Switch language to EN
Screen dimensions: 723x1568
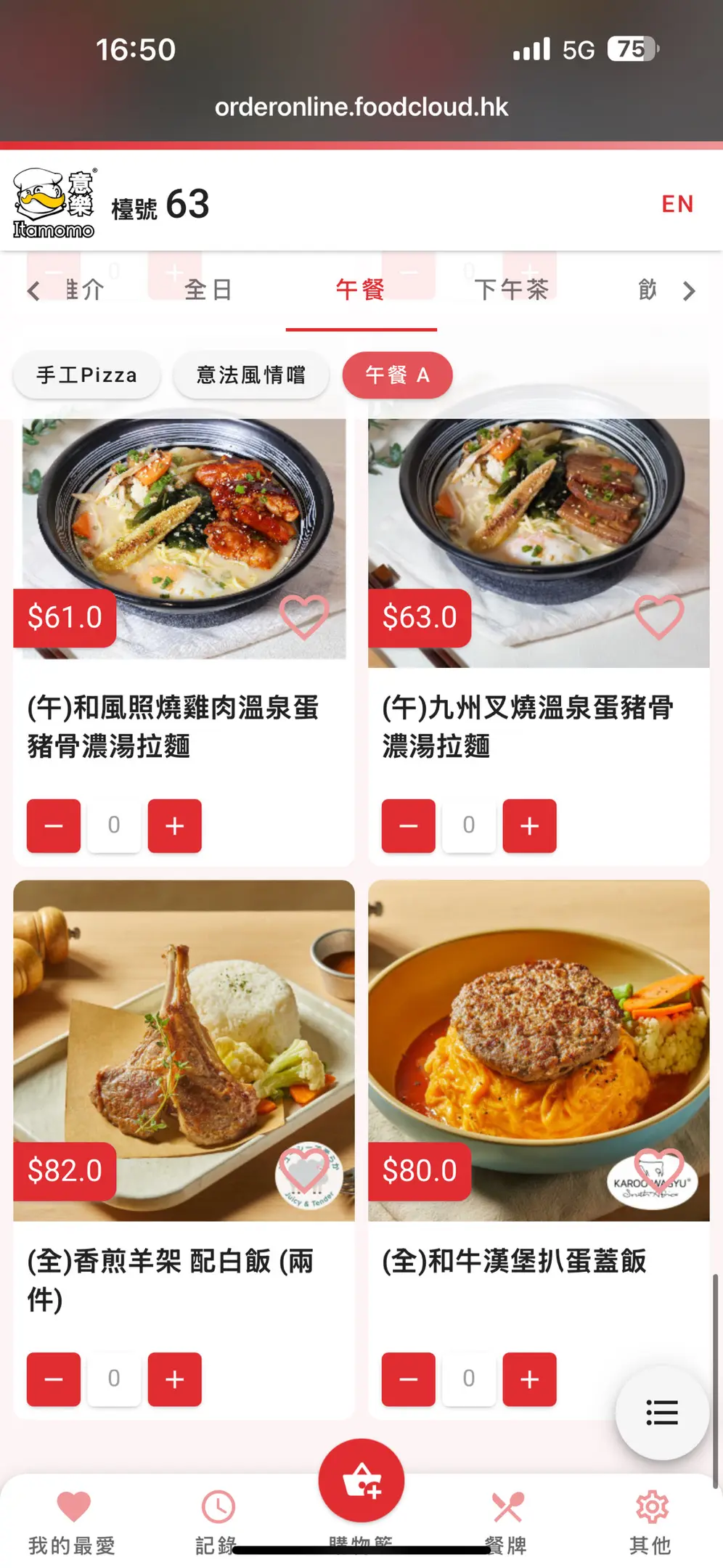coord(677,204)
